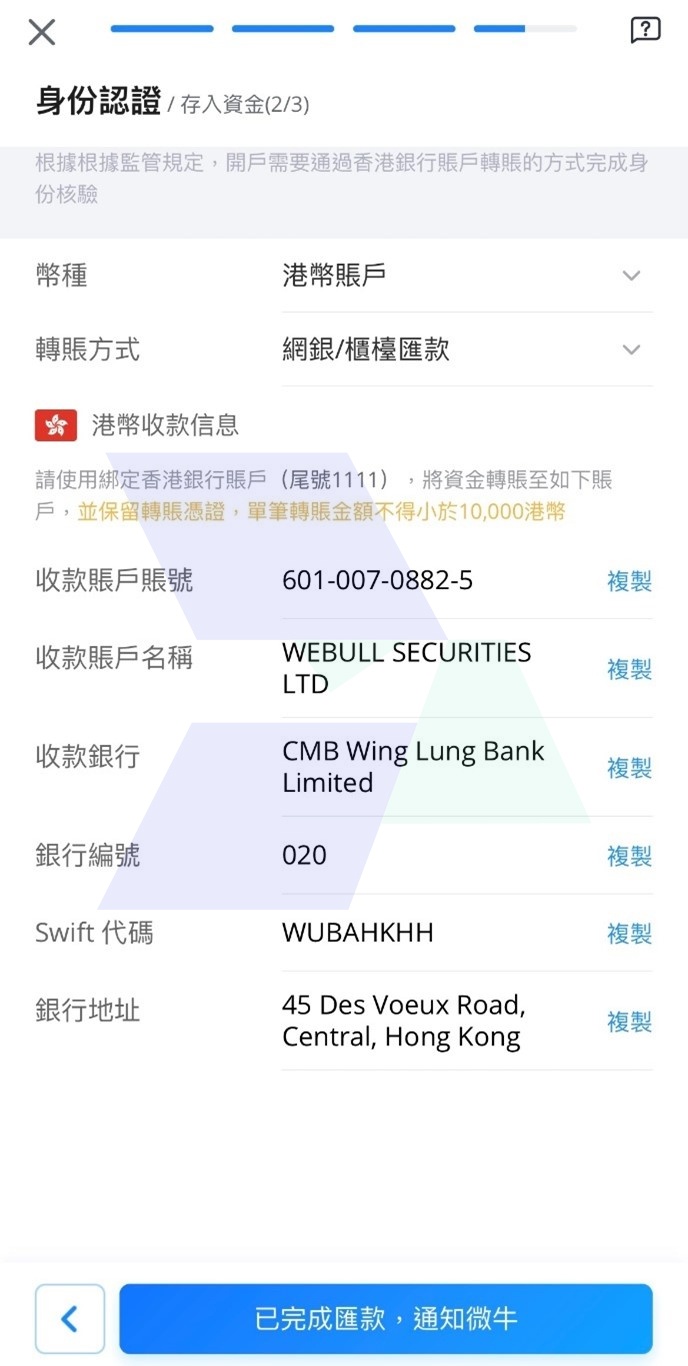Open the help question mark icon
This screenshot has width=688, height=1366.
click(645, 31)
